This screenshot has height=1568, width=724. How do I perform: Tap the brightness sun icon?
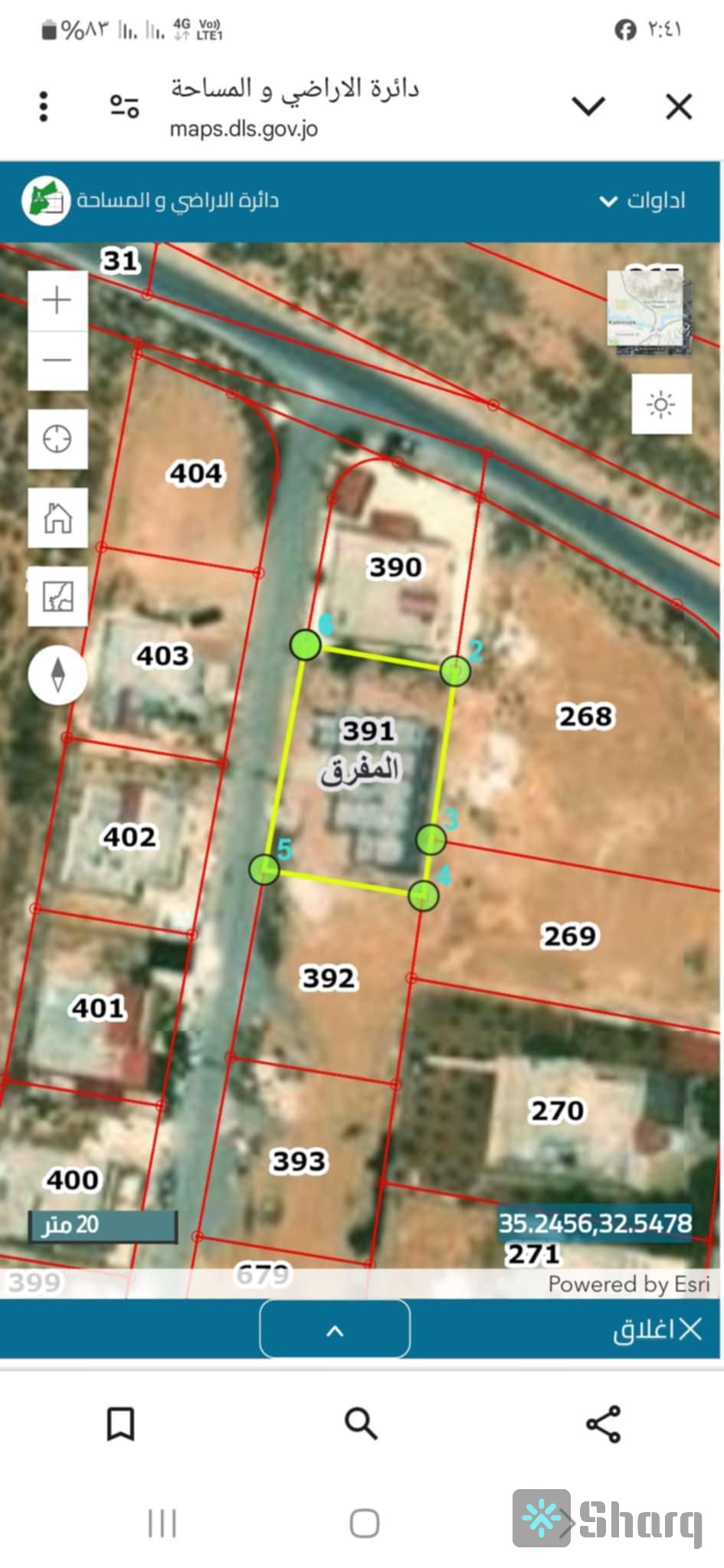pyautogui.click(x=661, y=404)
